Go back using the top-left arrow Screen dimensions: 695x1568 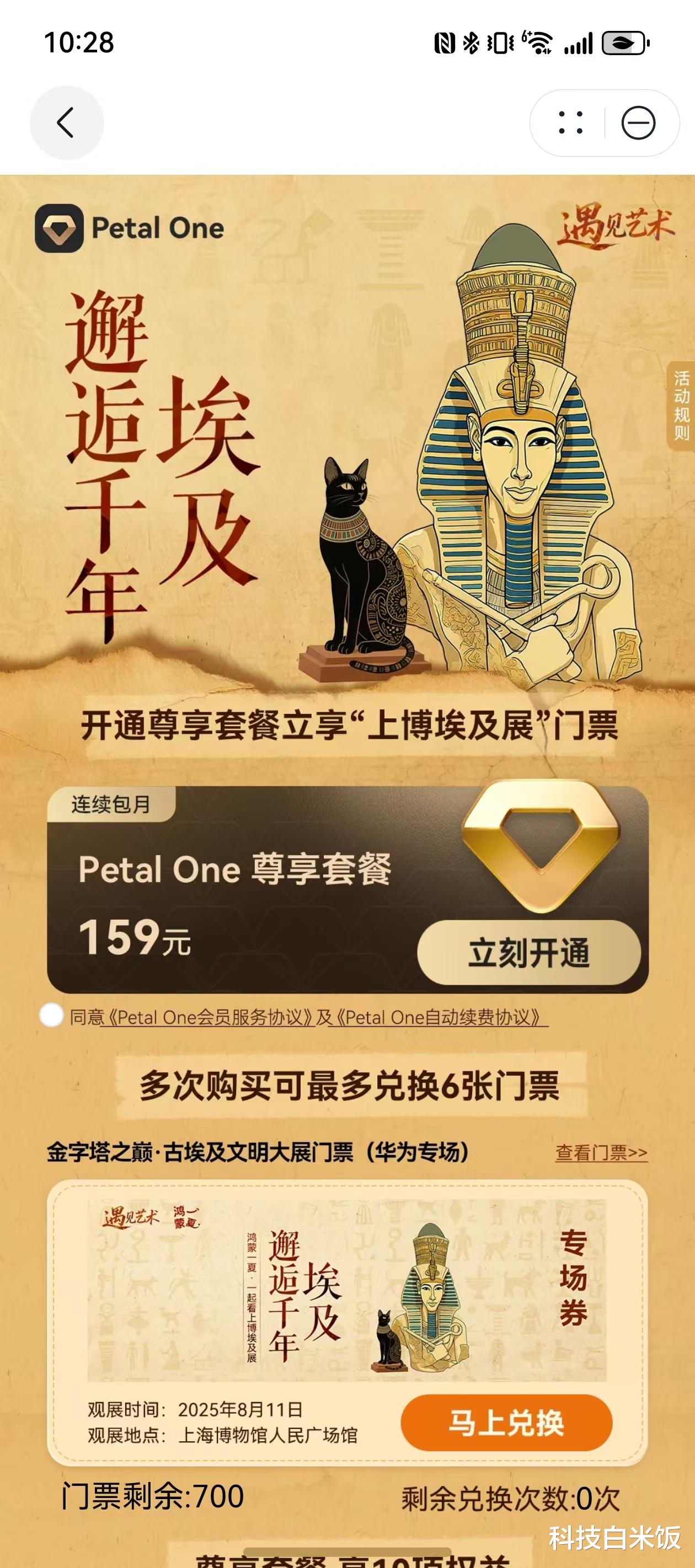[x=66, y=123]
